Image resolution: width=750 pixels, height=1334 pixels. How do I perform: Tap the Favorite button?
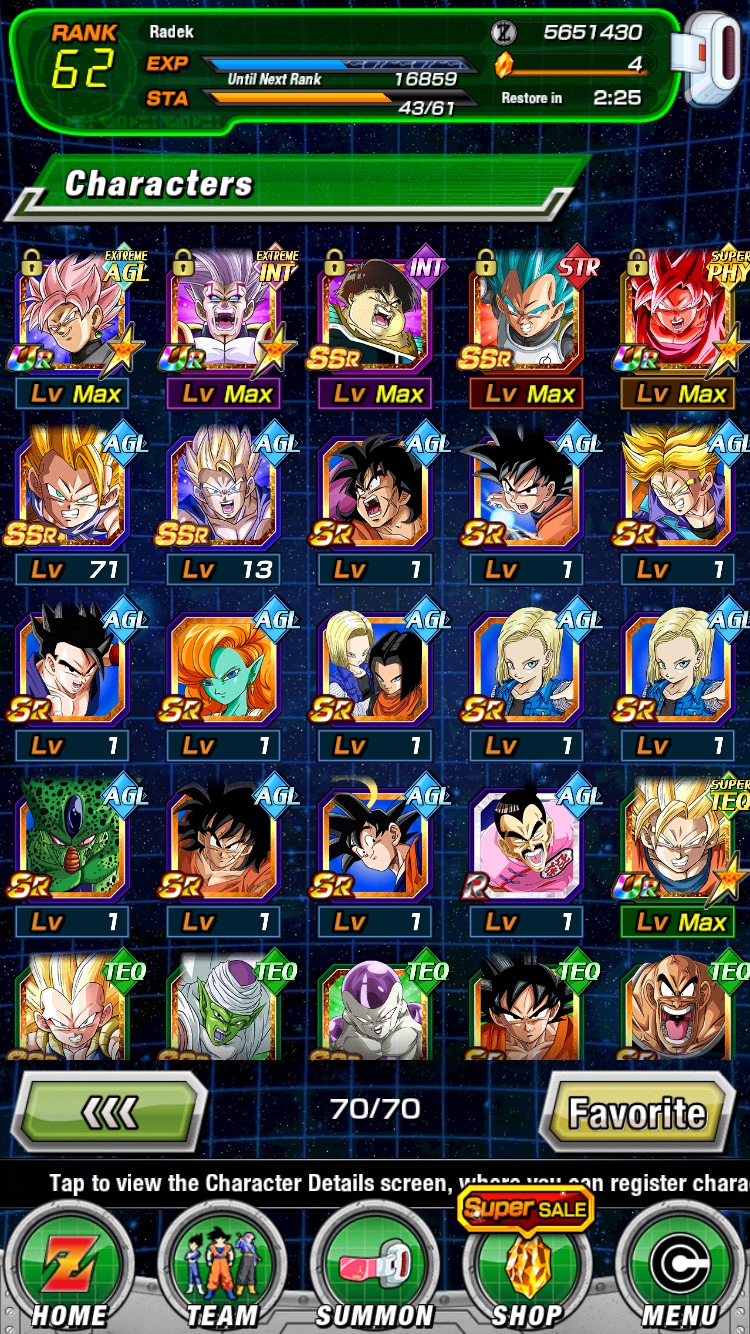[638, 1112]
